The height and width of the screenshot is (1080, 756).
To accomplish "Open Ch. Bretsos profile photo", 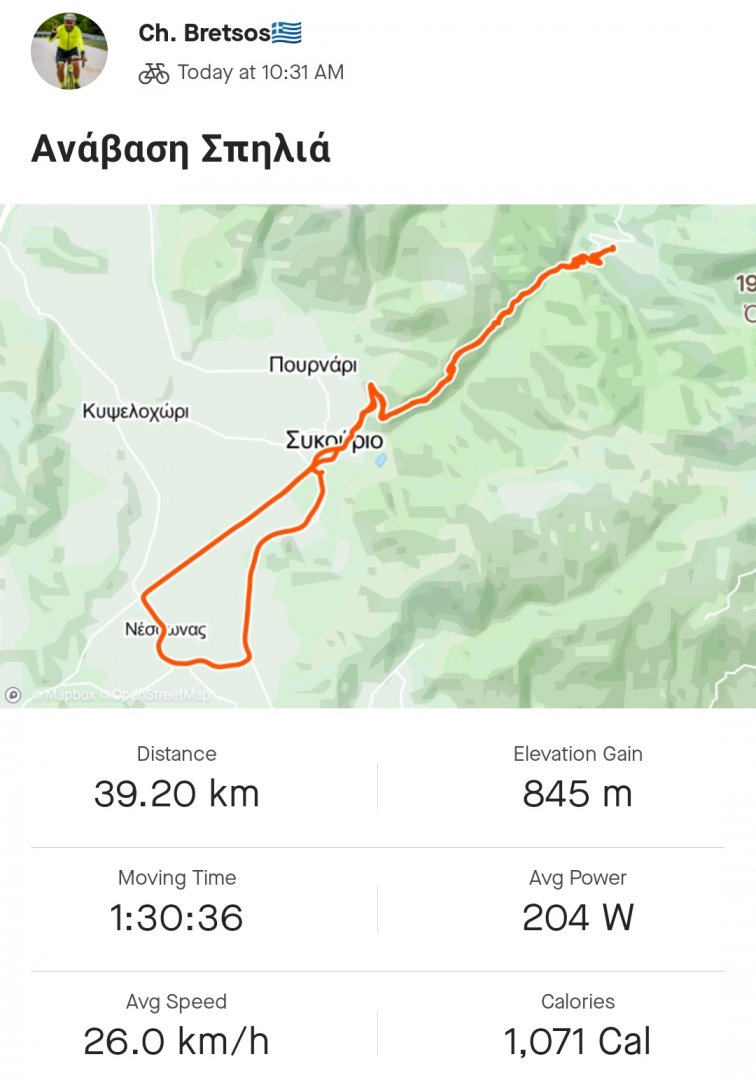I will click(69, 51).
